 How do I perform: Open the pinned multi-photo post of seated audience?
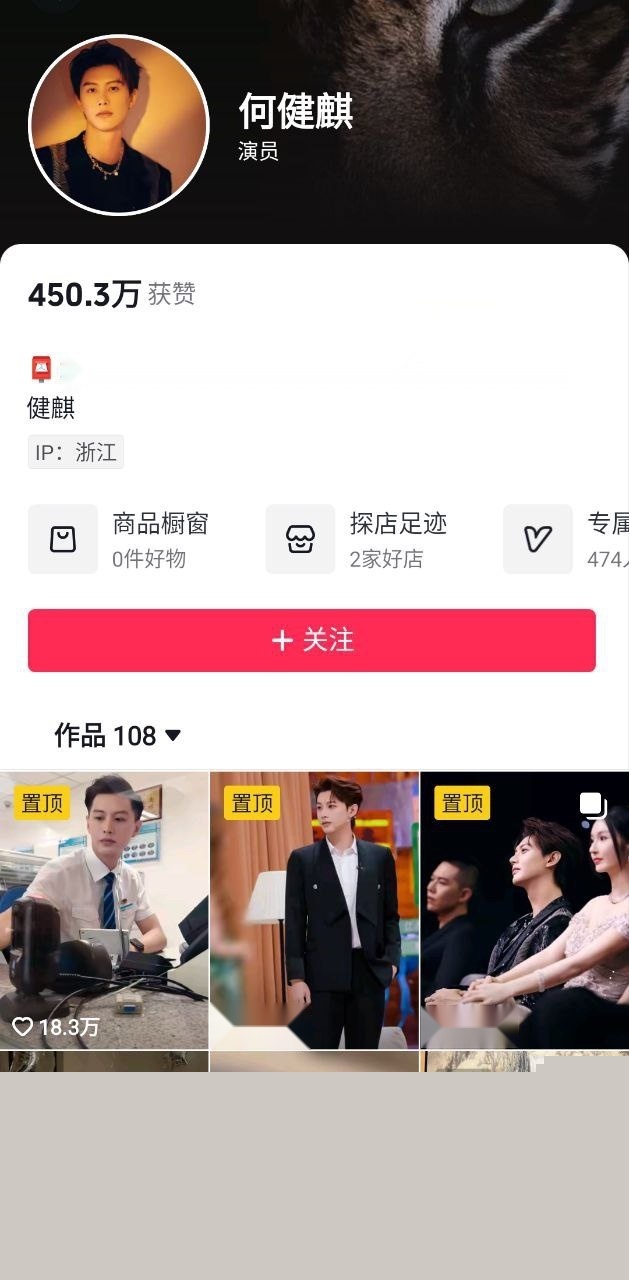(x=524, y=910)
